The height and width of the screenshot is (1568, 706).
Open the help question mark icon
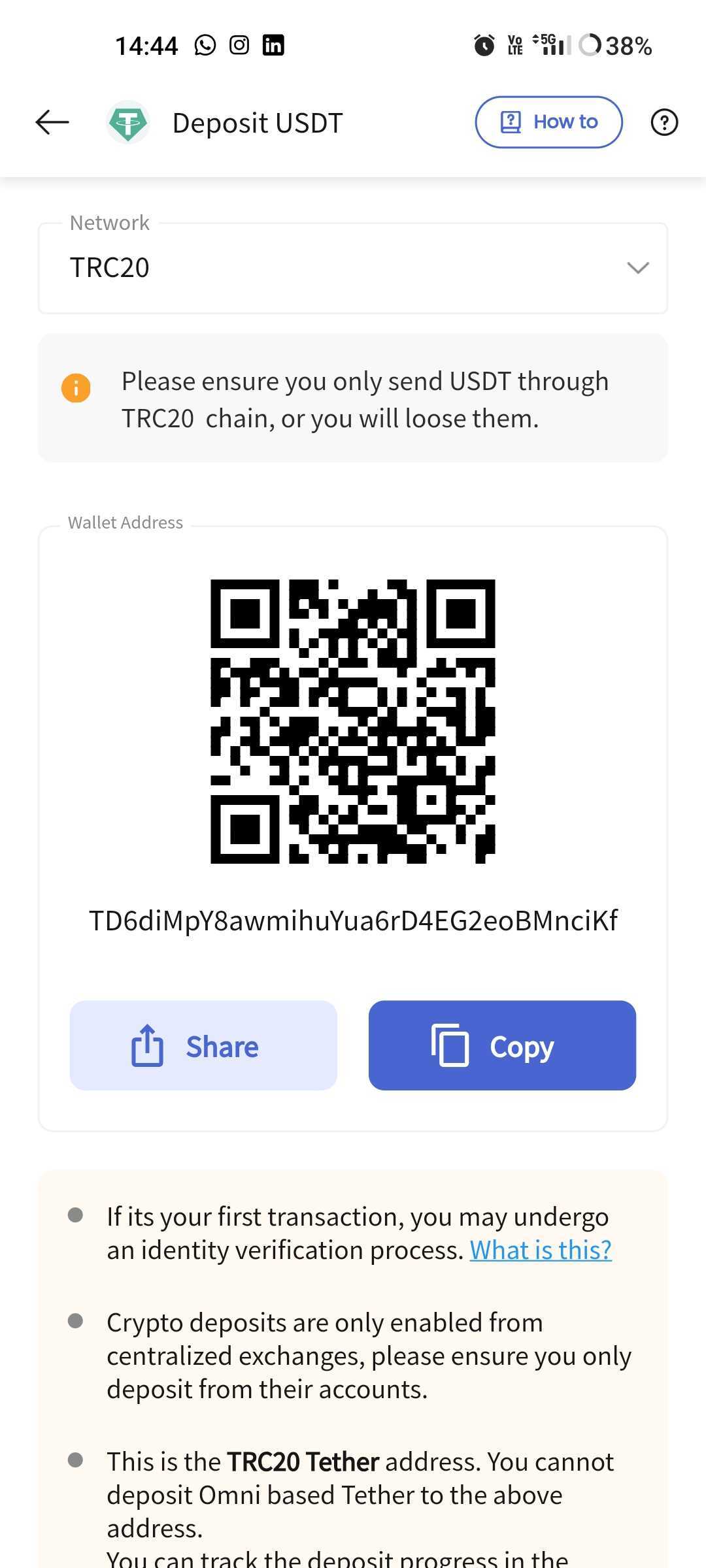click(664, 122)
